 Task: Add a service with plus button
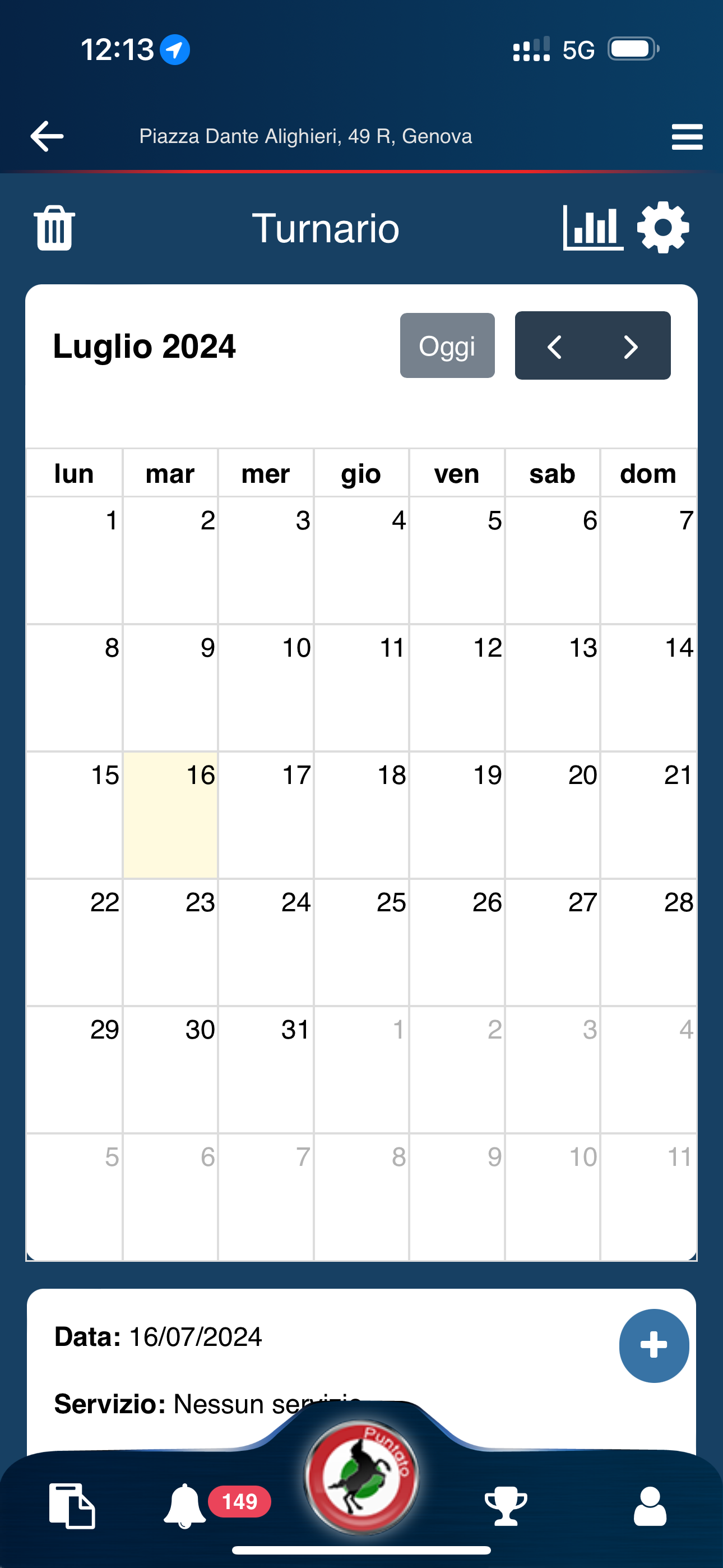click(654, 1345)
